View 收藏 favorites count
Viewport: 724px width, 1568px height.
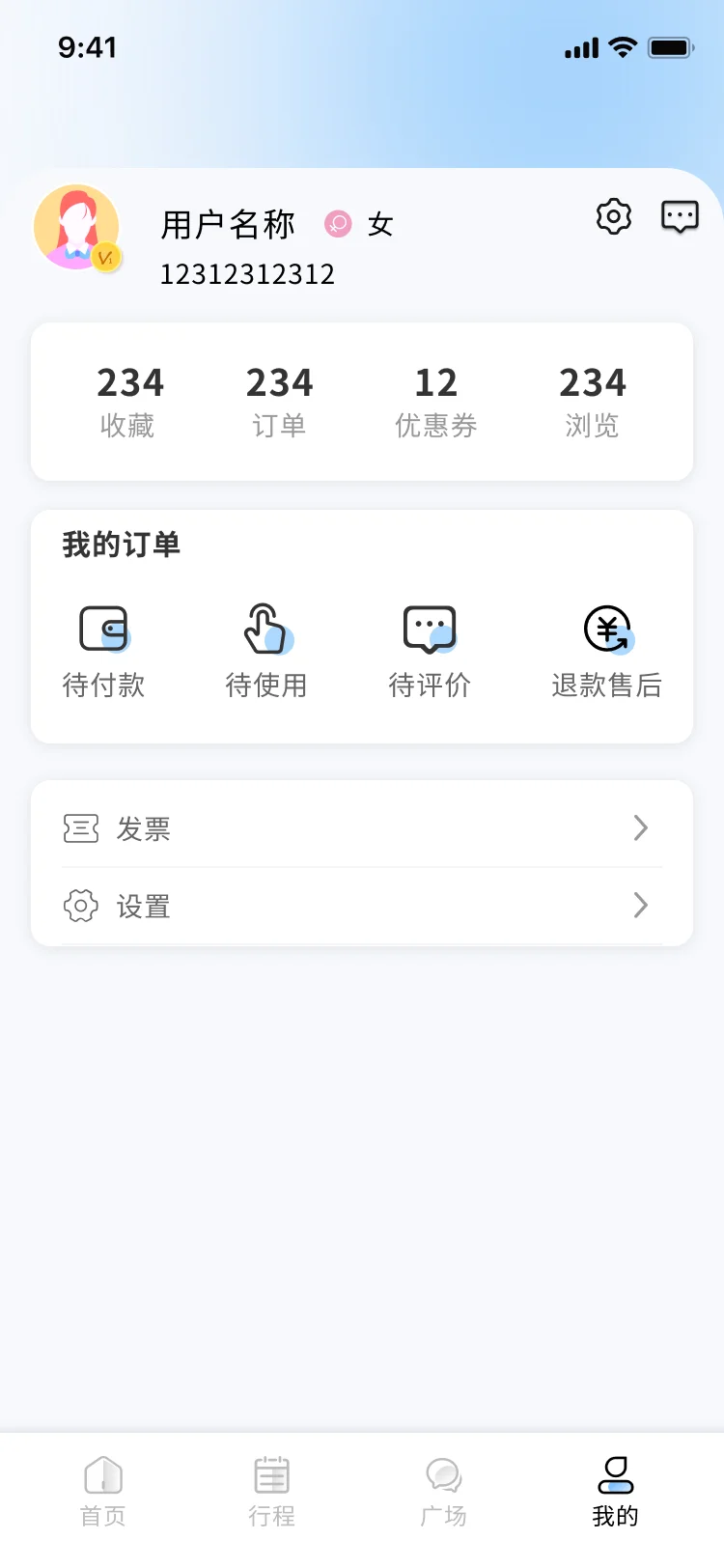[128, 401]
